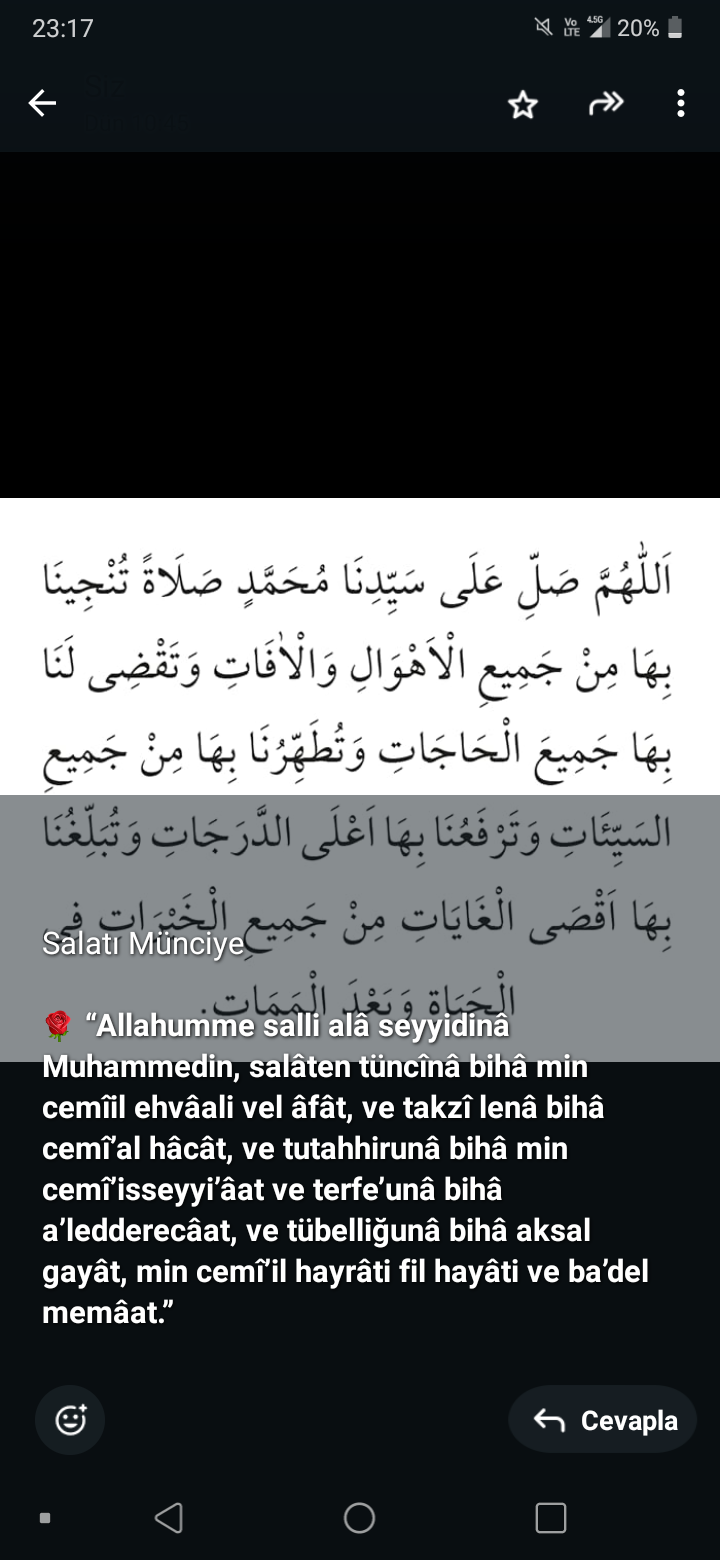The image size is (720, 1560).
Task: Select the 'Salatı Münciye' caption label
Action: point(140,942)
